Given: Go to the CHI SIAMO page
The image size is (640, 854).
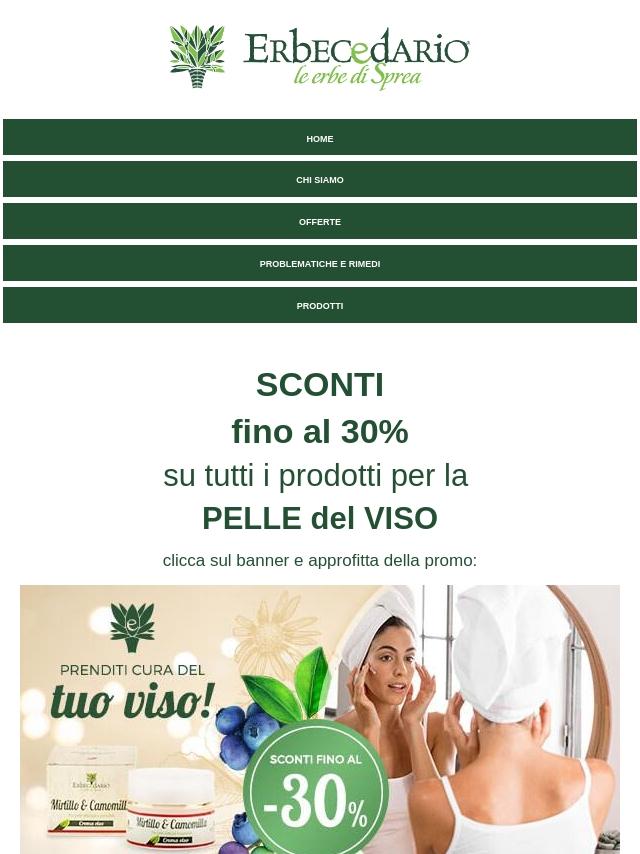Looking at the screenshot, I should [320, 180].
